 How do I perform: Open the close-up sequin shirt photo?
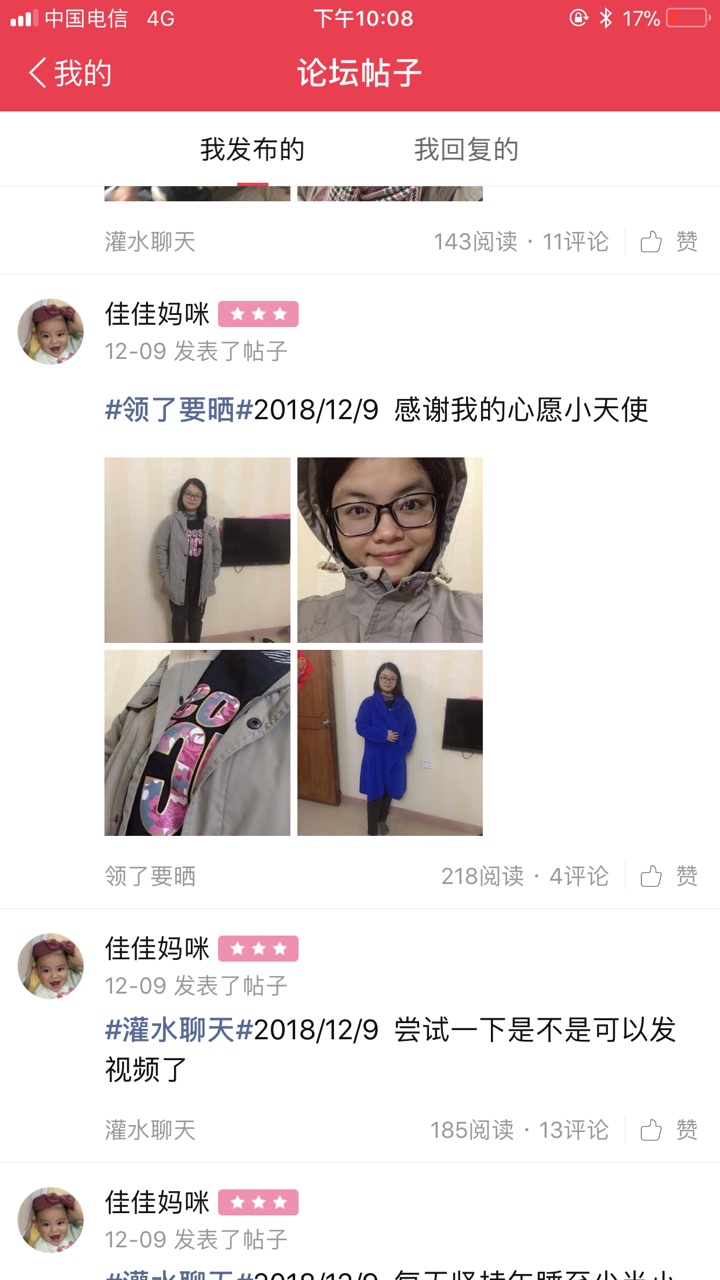(197, 742)
